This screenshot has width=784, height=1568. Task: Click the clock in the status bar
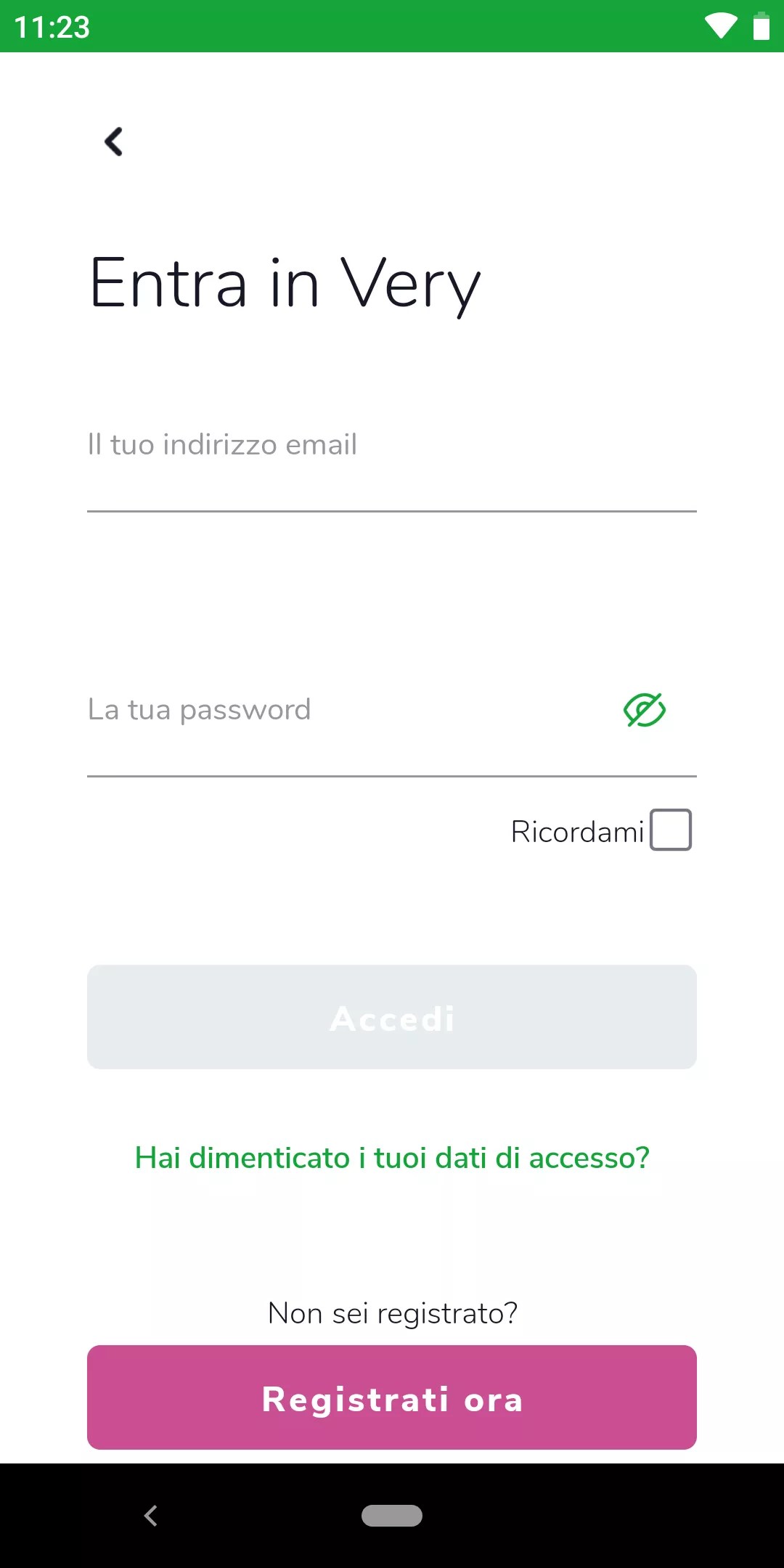point(51,28)
